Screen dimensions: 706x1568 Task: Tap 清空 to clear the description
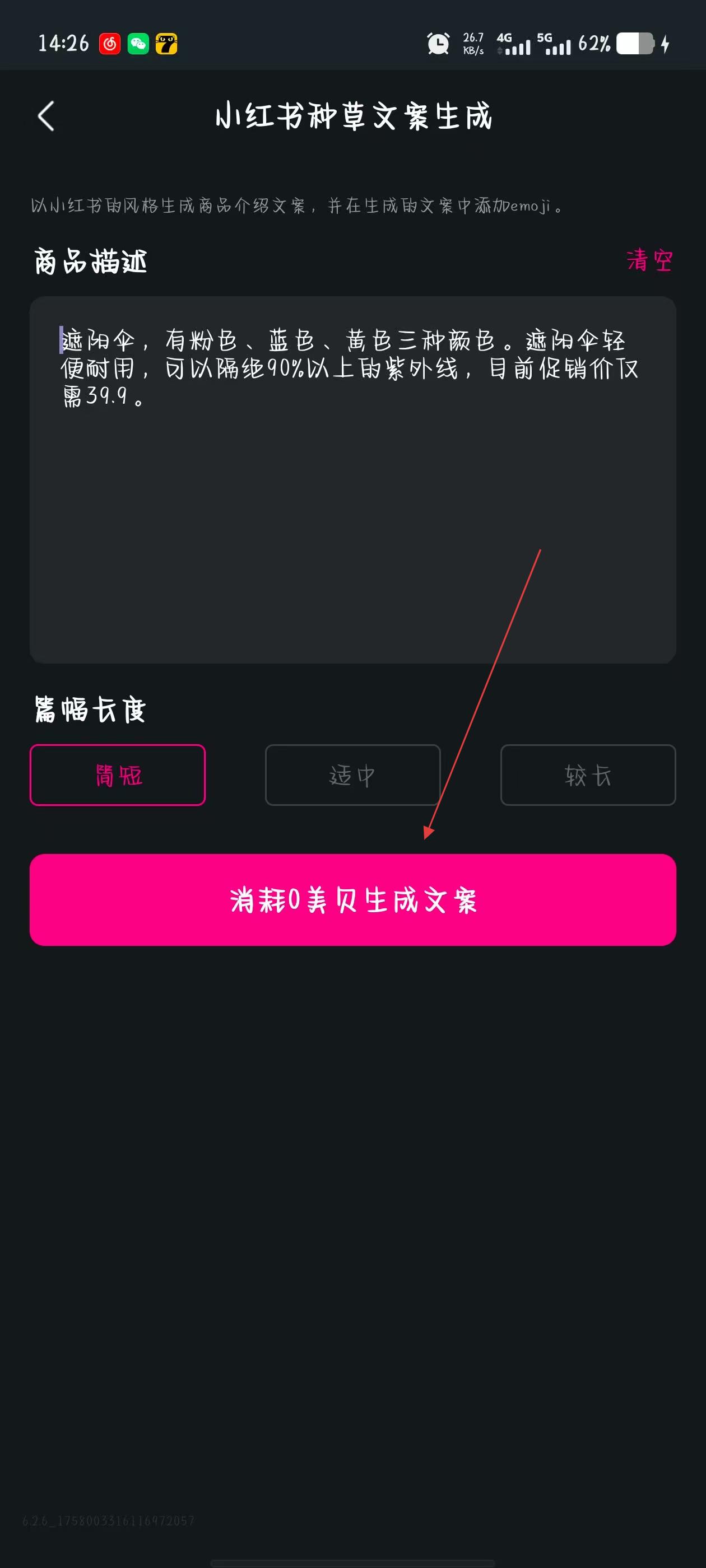pos(649,260)
